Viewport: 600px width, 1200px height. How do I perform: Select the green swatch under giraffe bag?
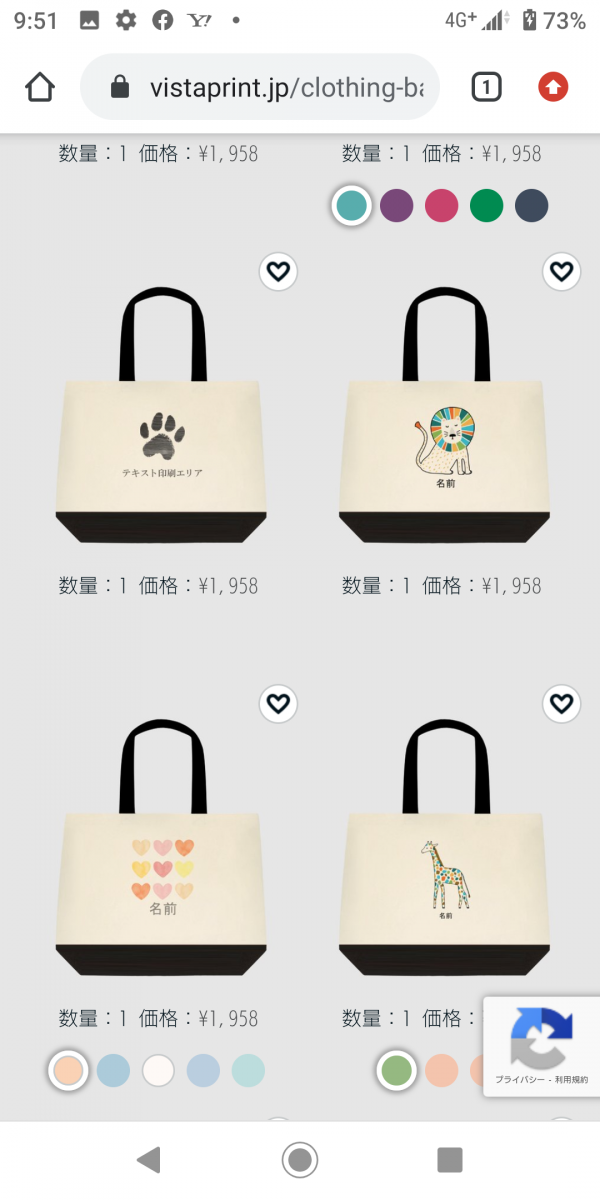click(x=396, y=1070)
